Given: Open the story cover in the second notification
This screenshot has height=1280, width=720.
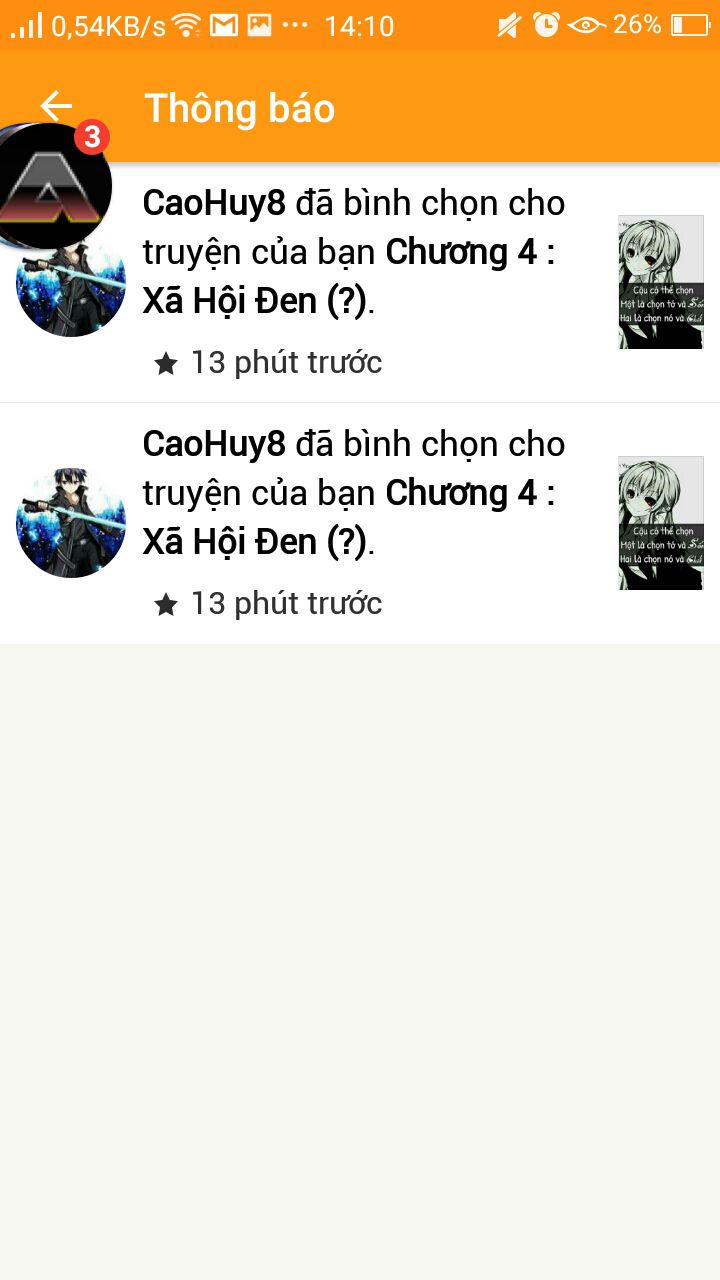Looking at the screenshot, I should pos(660,523).
